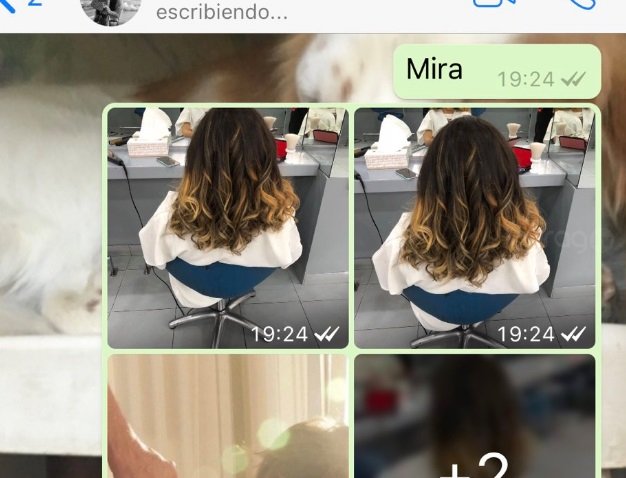Screen dimensions: 626x478
Task: Open the contact's profile picture
Action: pos(110,8)
